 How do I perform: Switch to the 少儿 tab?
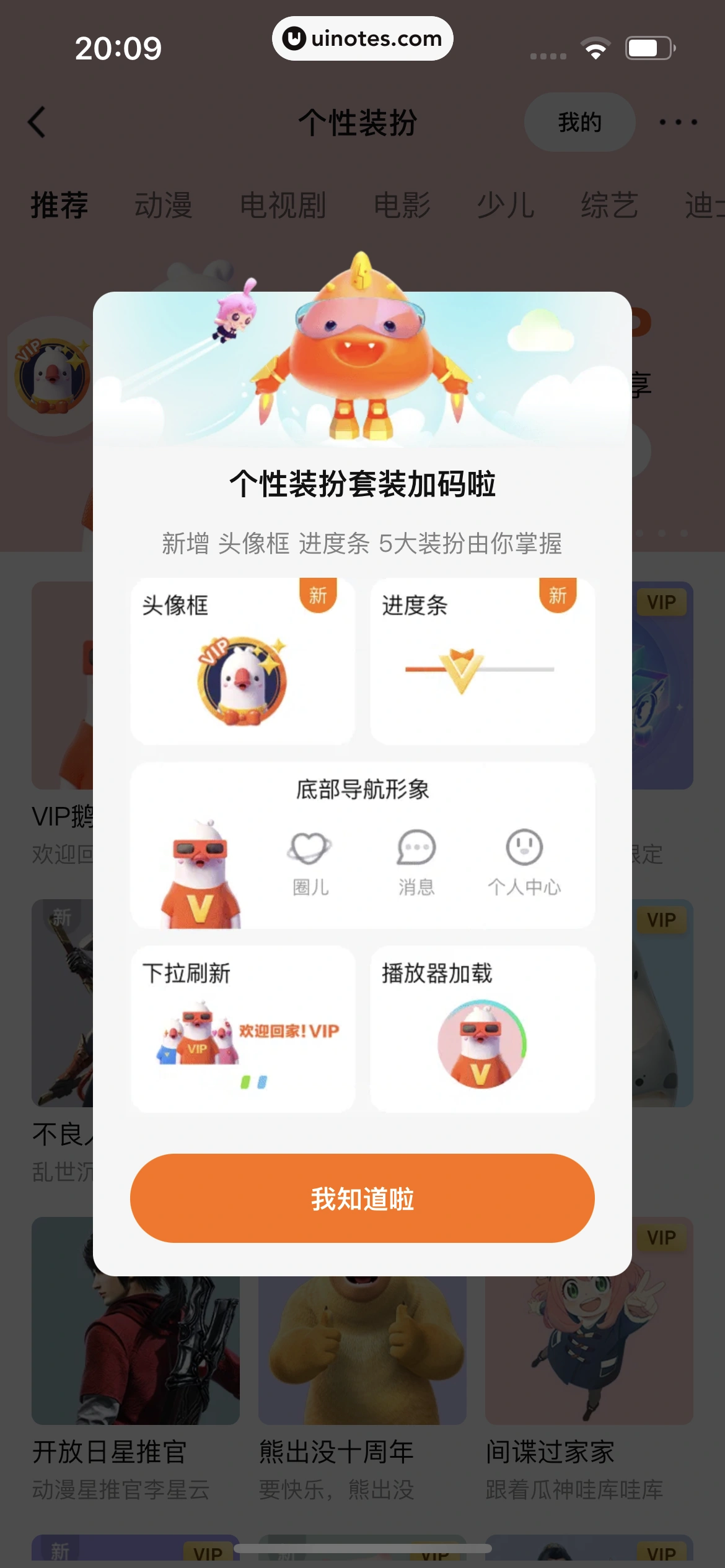(506, 205)
